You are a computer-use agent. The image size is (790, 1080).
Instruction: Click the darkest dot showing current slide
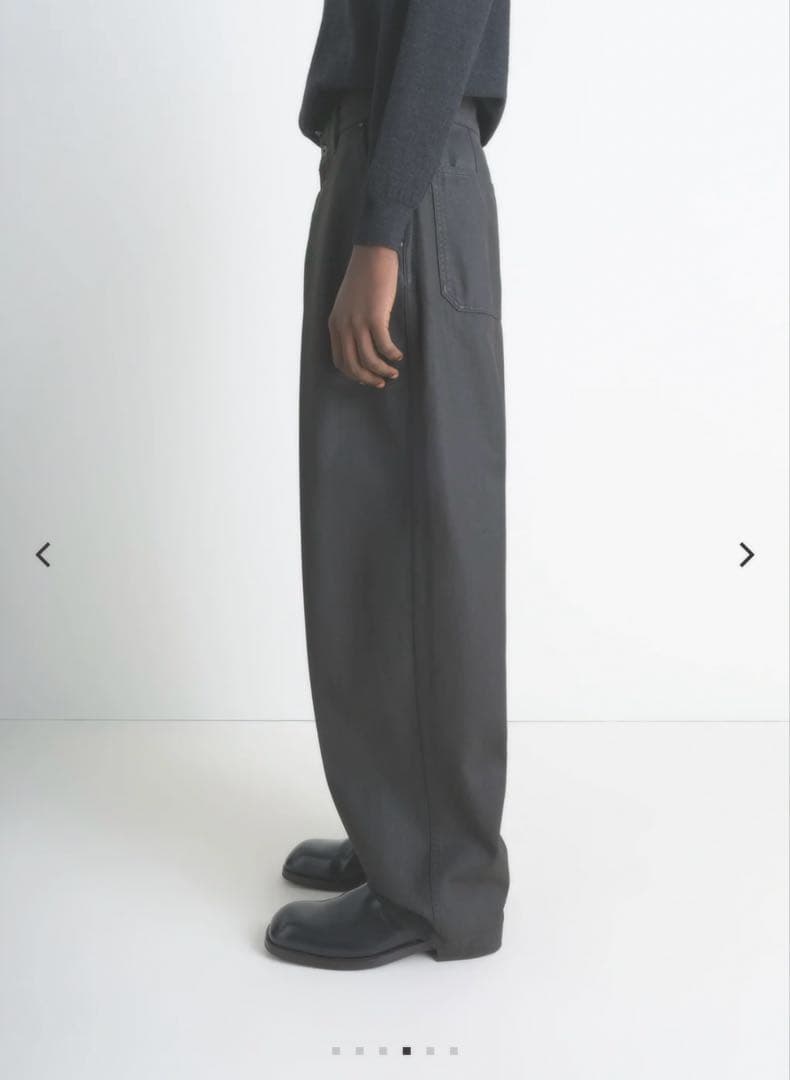[406, 1050]
